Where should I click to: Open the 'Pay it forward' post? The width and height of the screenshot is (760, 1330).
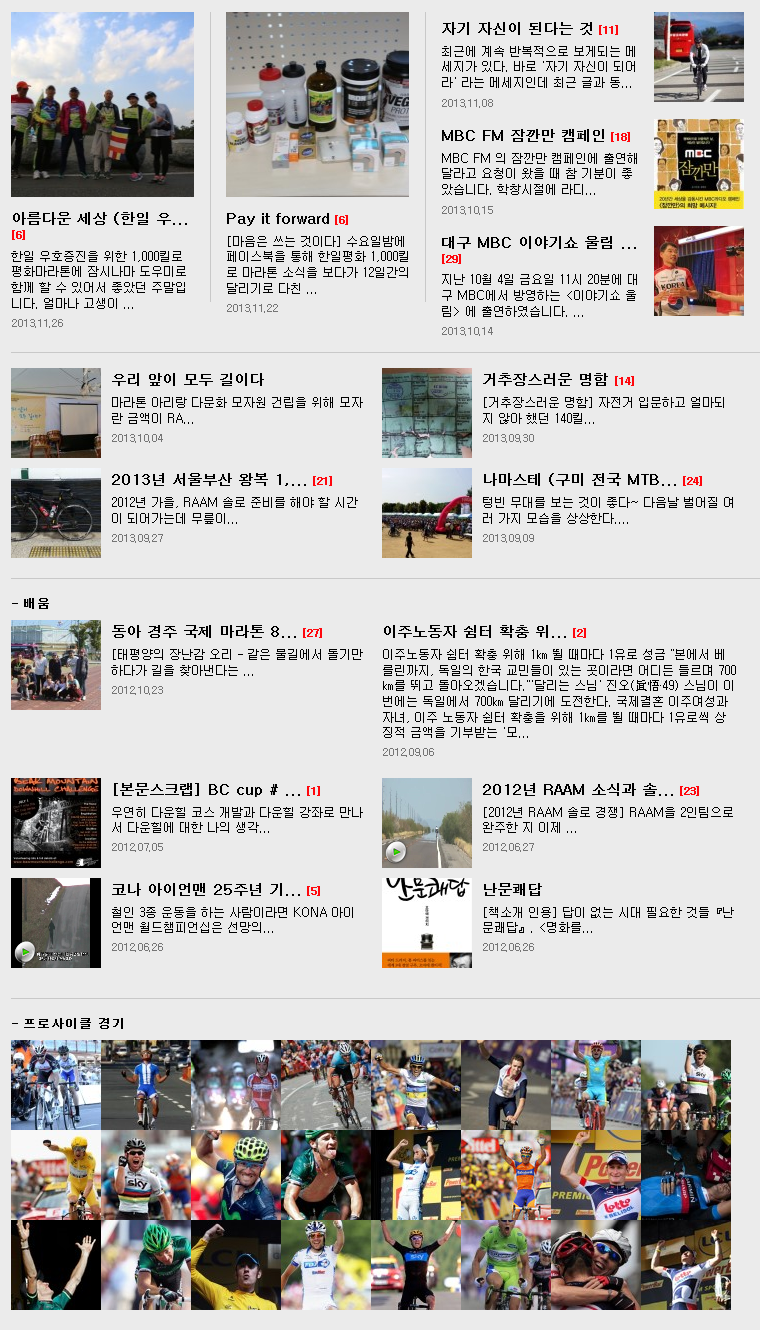278,219
